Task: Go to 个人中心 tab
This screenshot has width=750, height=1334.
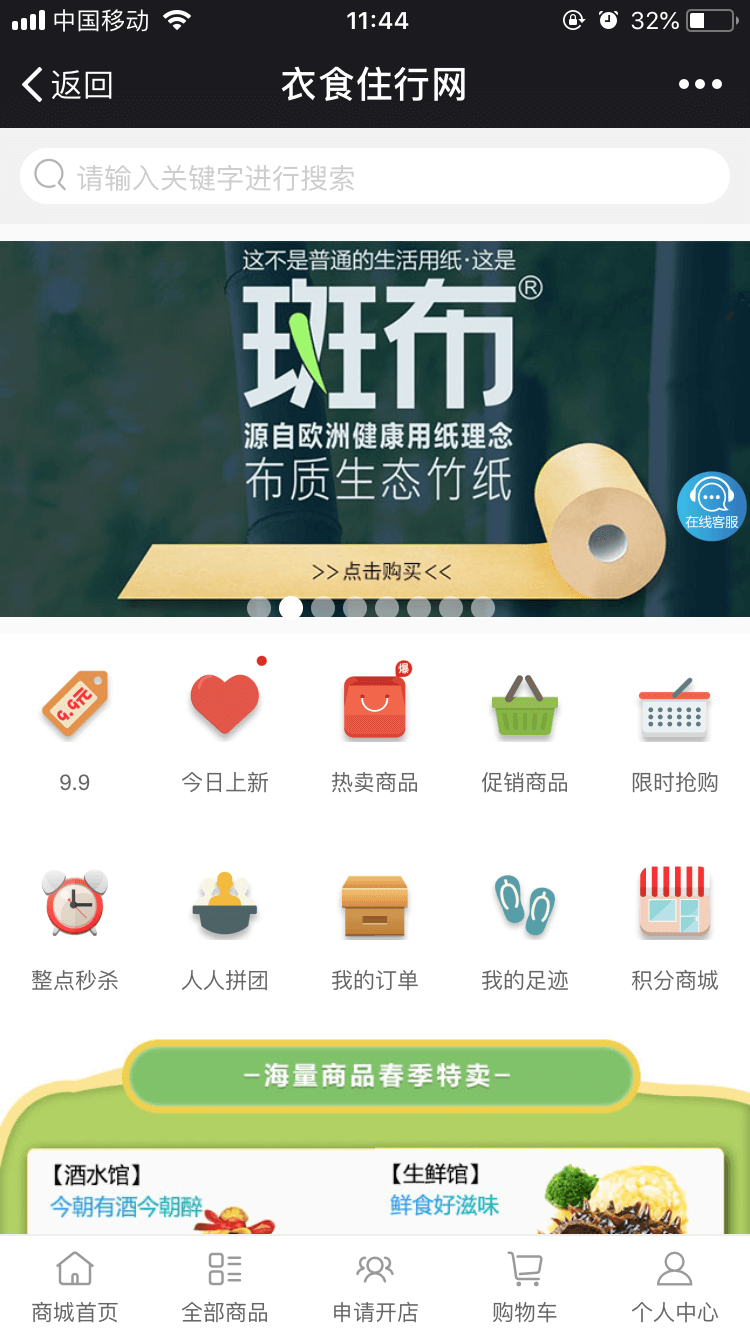Action: click(x=675, y=1286)
